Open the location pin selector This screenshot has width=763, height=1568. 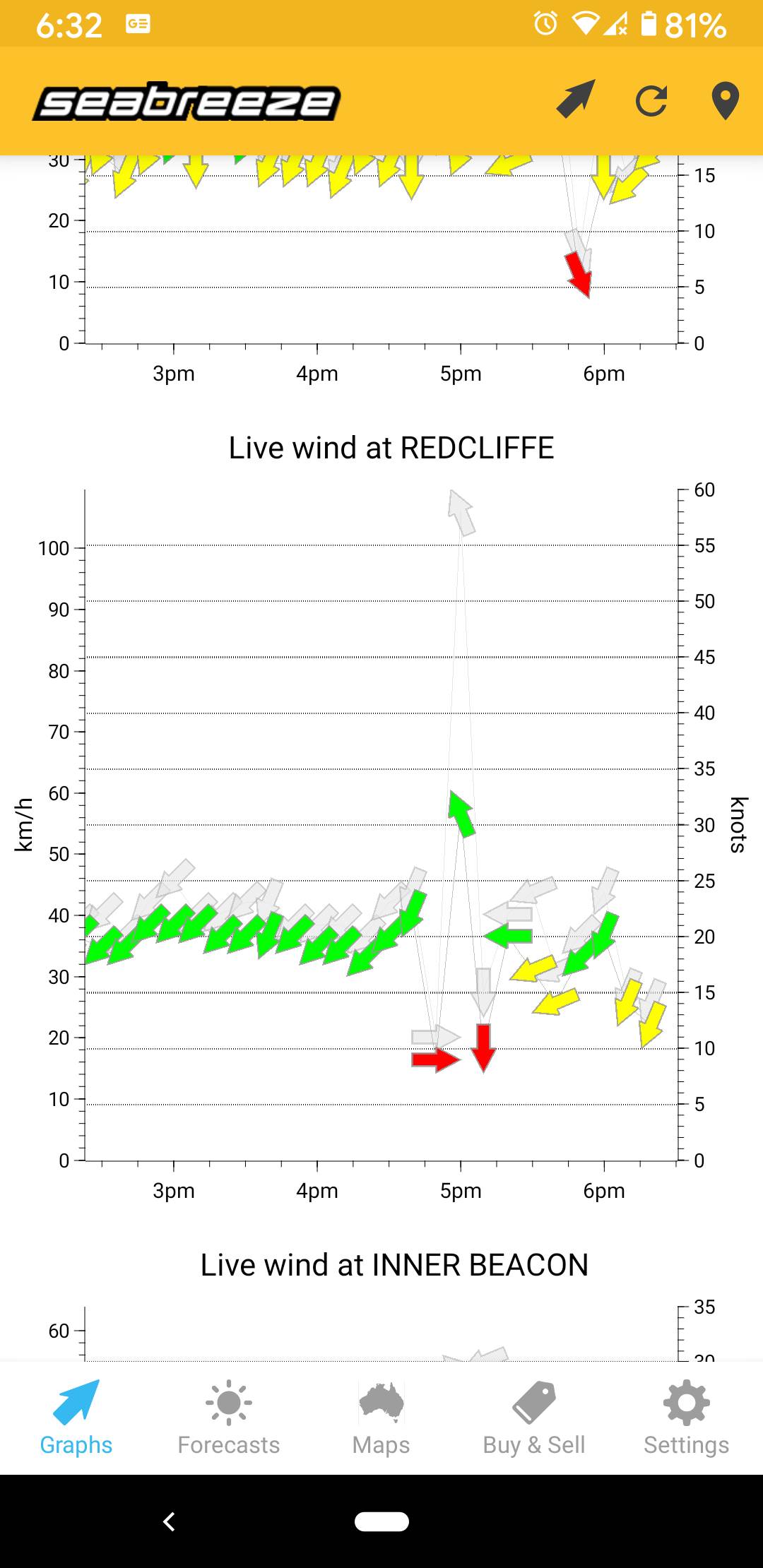(x=725, y=100)
